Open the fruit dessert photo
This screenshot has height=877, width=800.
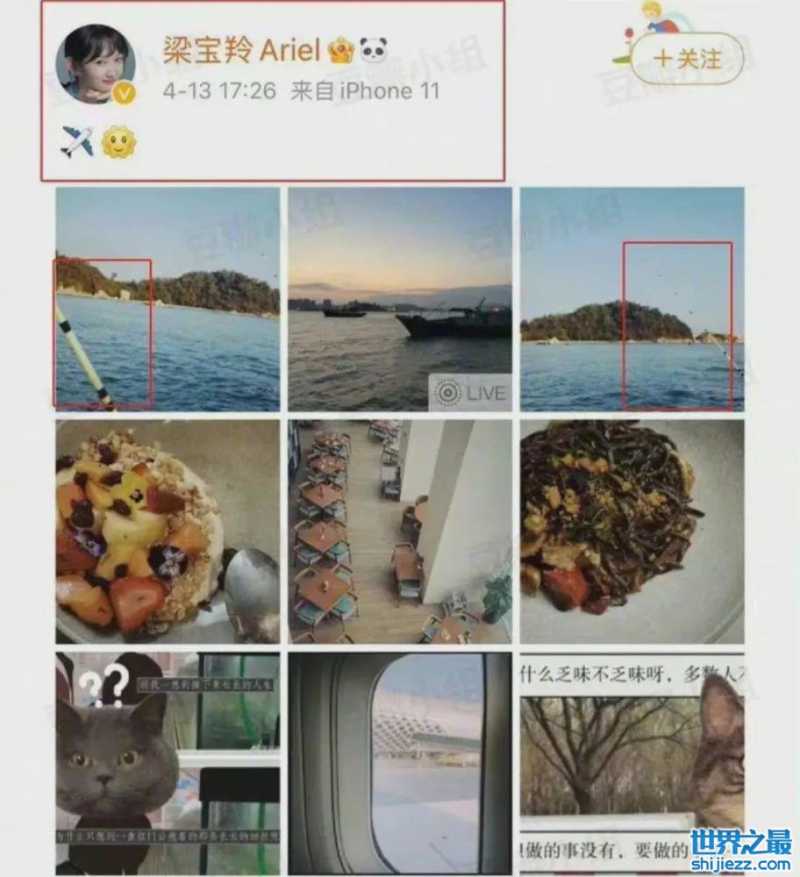click(x=167, y=531)
